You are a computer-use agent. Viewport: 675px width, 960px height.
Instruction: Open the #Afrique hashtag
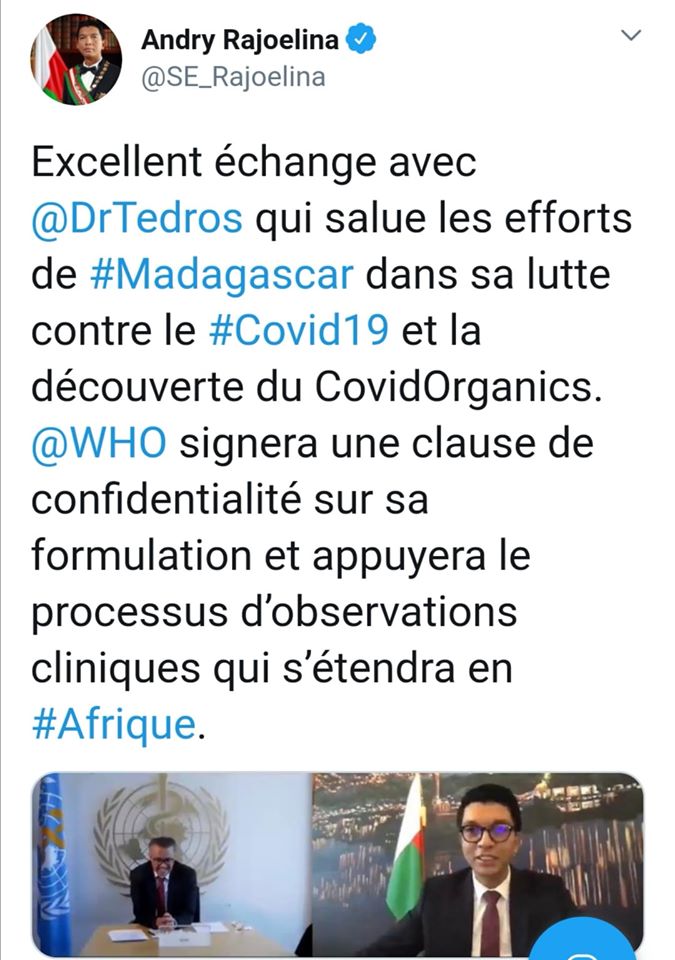[113, 724]
